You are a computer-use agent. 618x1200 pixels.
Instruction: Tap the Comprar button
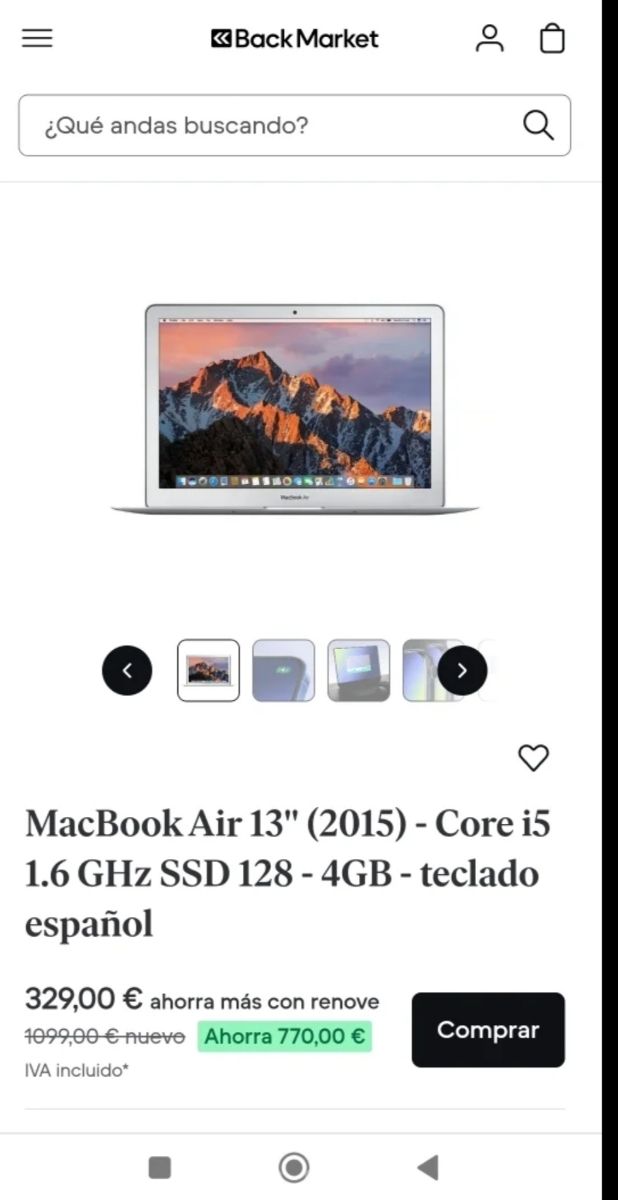[488, 1030]
